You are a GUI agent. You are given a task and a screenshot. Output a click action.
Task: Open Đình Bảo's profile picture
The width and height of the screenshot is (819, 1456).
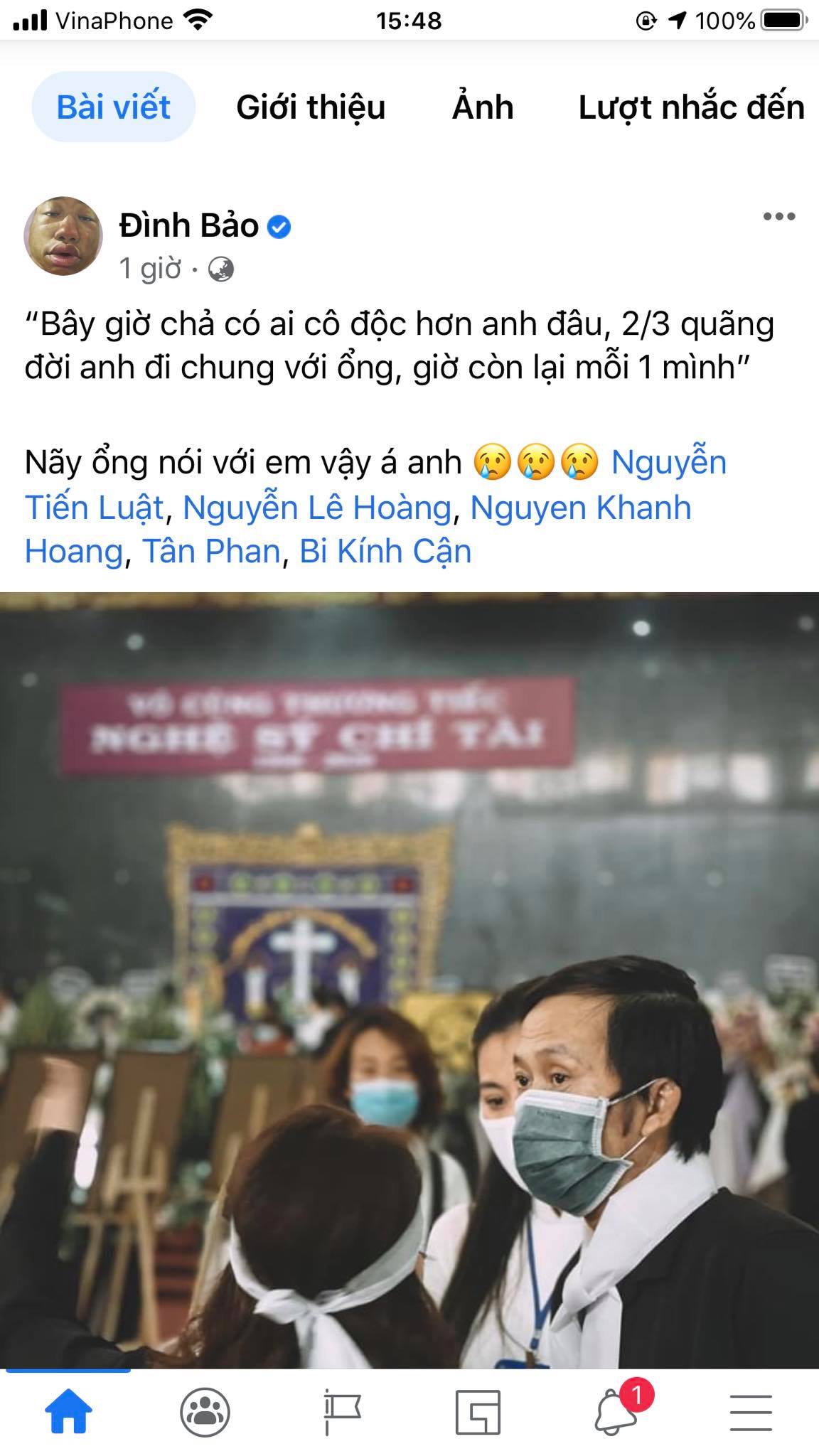click(63, 236)
